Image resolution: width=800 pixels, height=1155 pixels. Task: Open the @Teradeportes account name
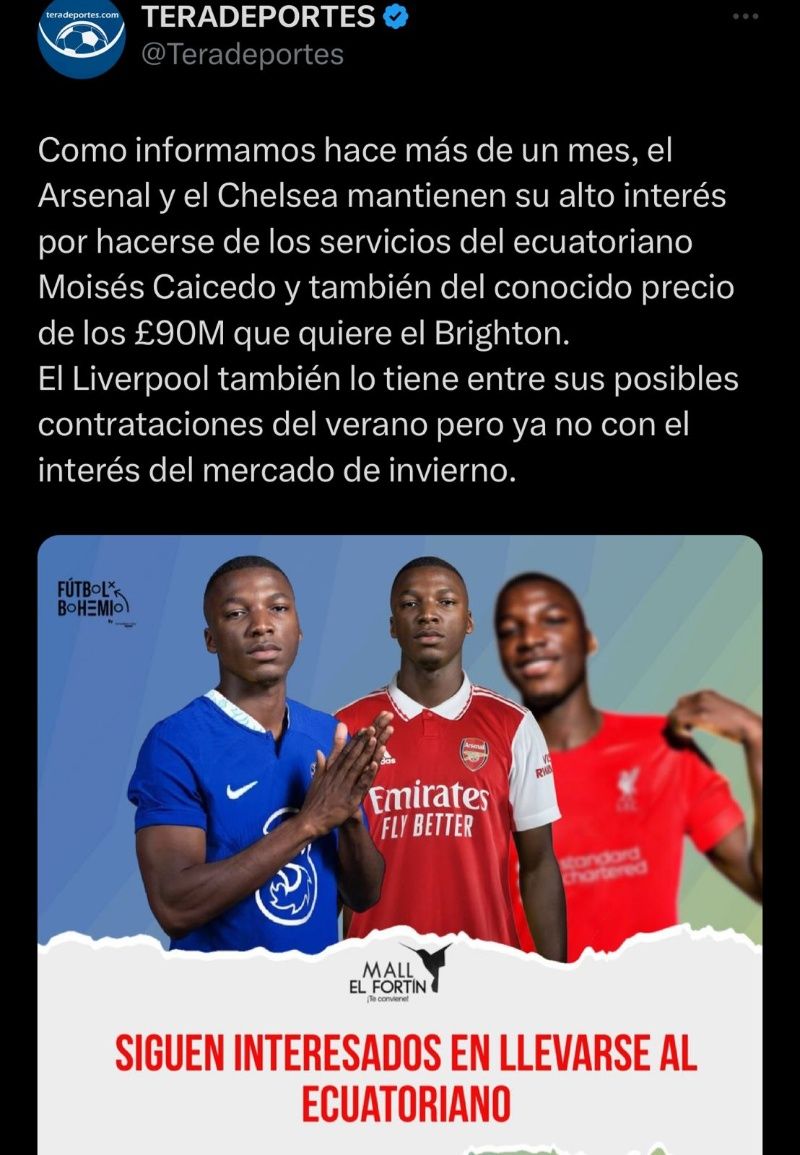pos(242,54)
